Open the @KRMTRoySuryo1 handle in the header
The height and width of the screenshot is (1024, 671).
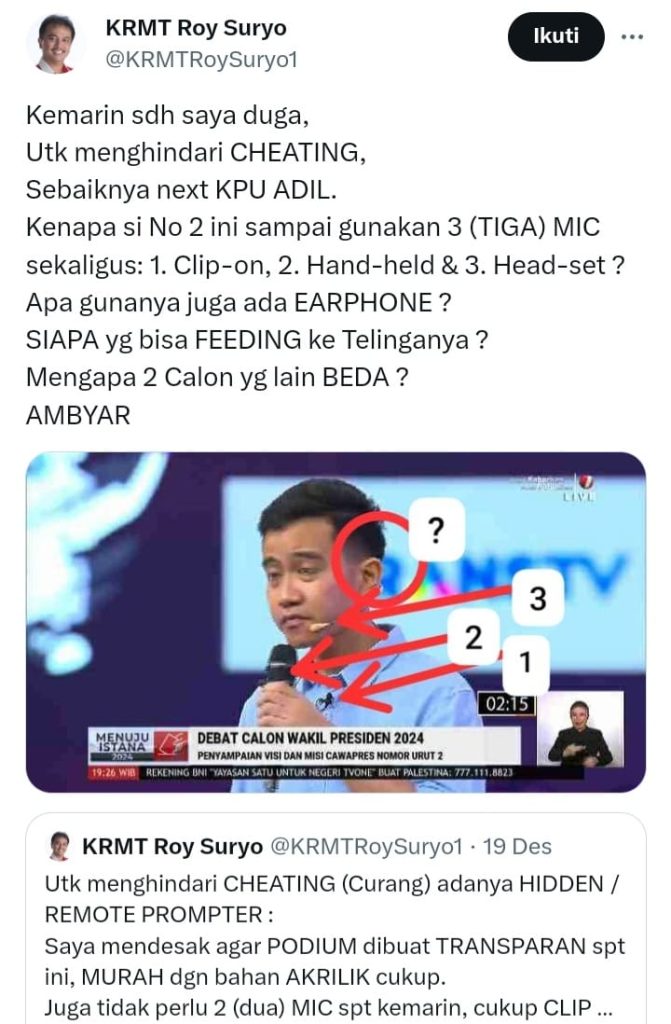tap(201, 60)
